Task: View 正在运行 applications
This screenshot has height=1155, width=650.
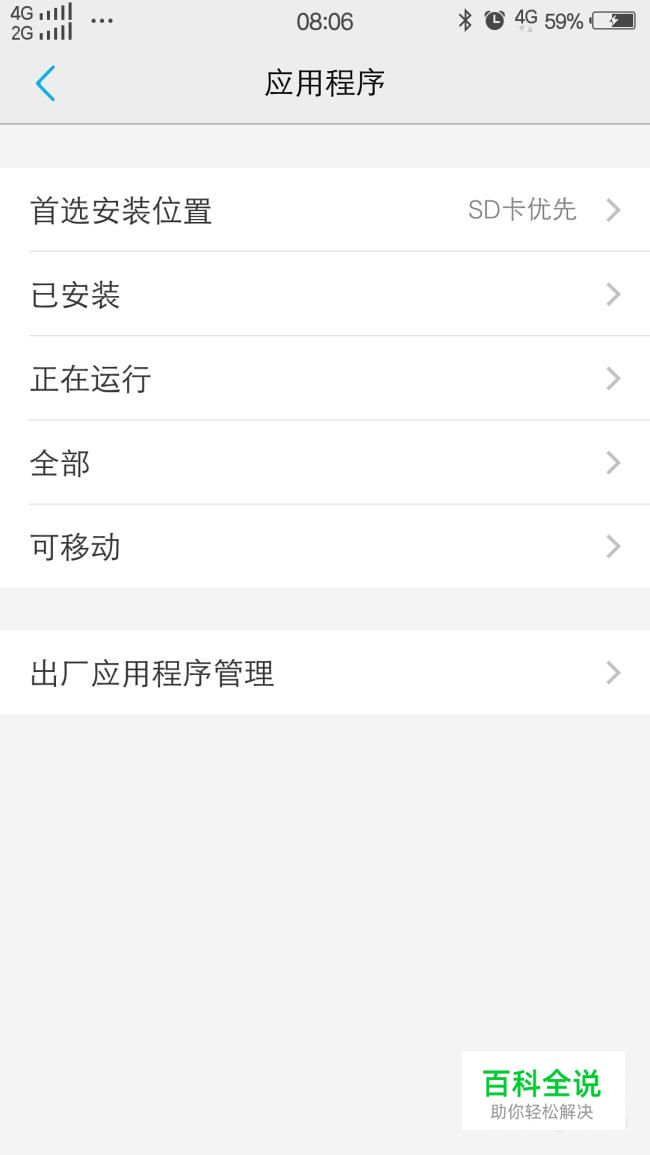Action: pos(325,379)
